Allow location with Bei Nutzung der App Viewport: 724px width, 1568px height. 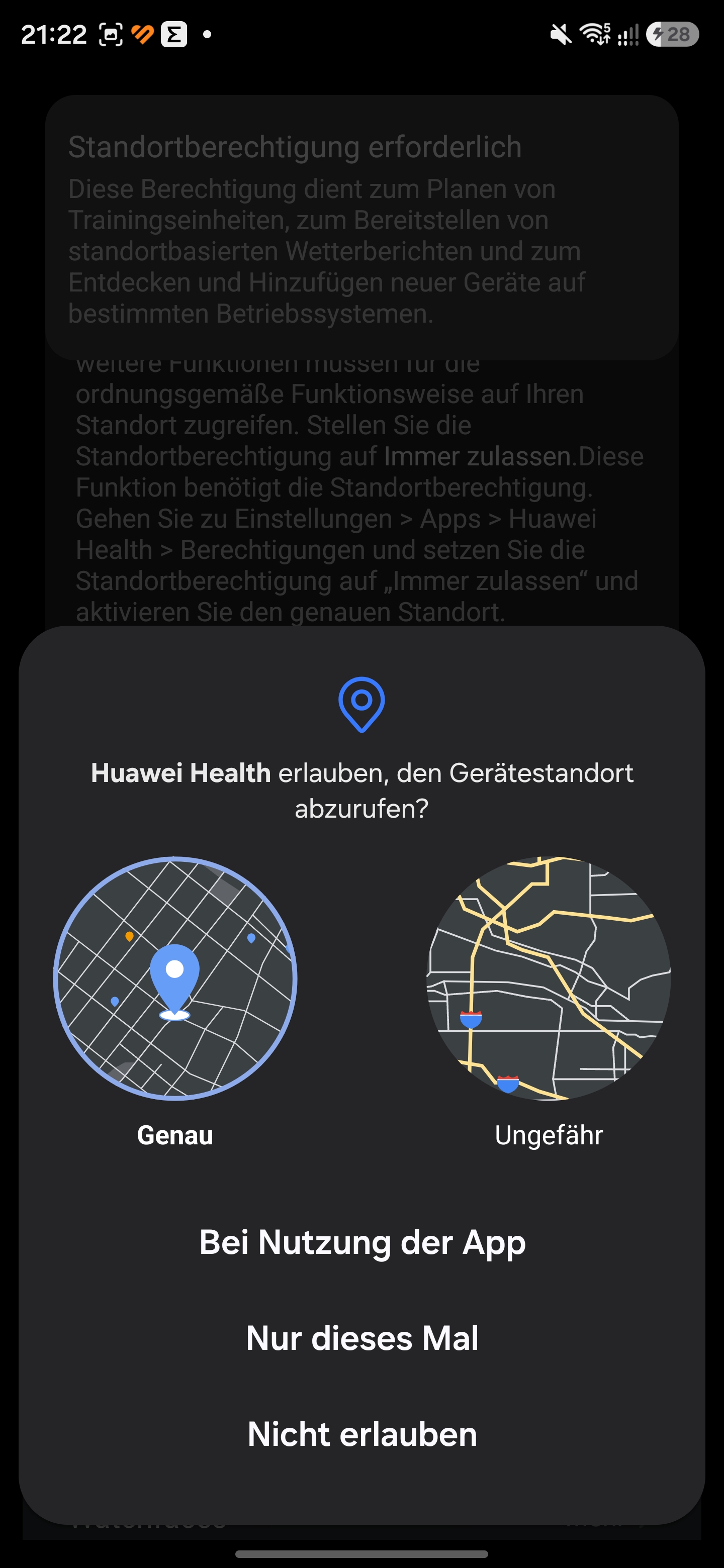click(x=363, y=1242)
